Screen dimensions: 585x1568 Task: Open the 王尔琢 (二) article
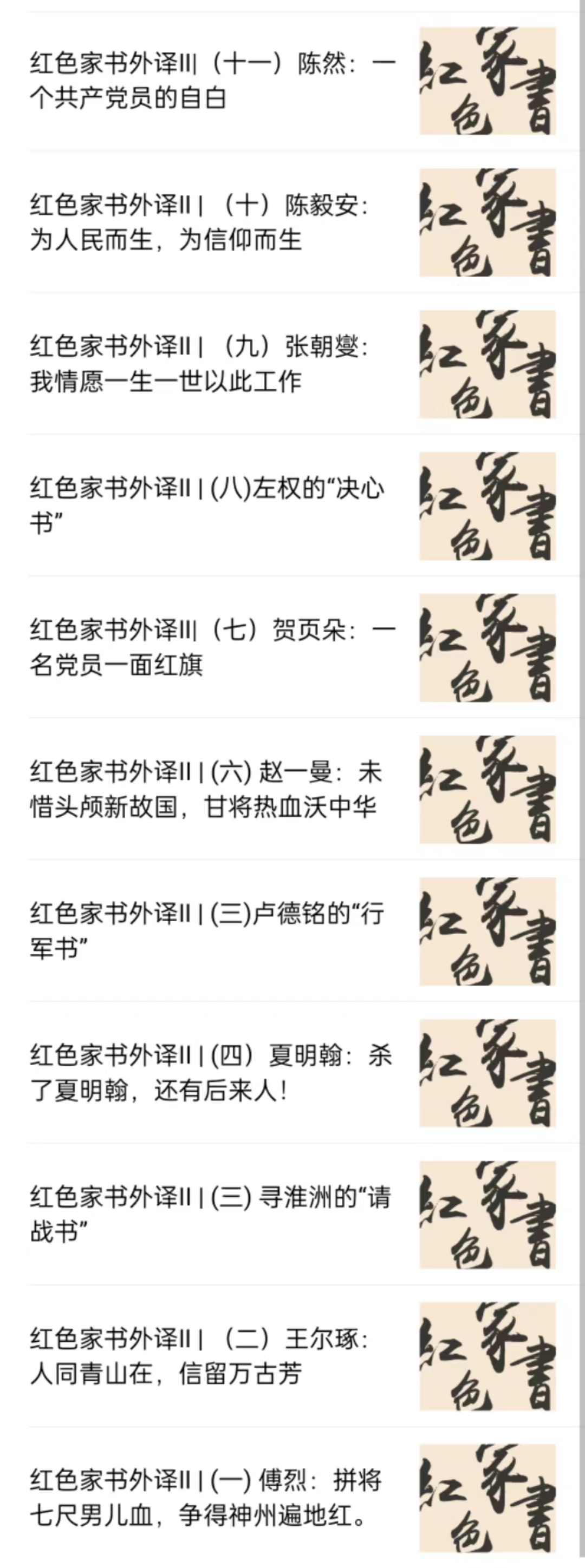[x=200, y=1357]
